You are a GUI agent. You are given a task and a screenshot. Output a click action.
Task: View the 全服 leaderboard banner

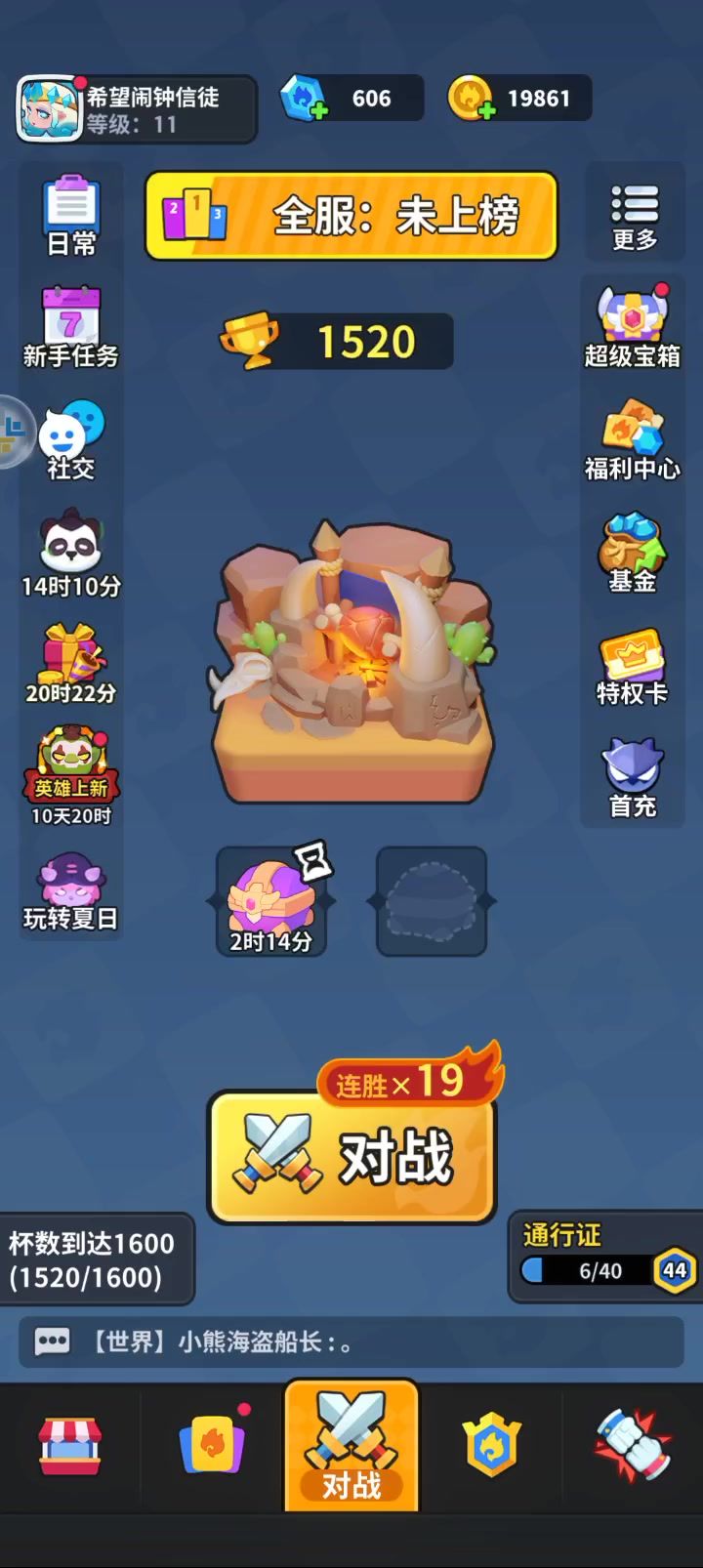(x=351, y=216)
